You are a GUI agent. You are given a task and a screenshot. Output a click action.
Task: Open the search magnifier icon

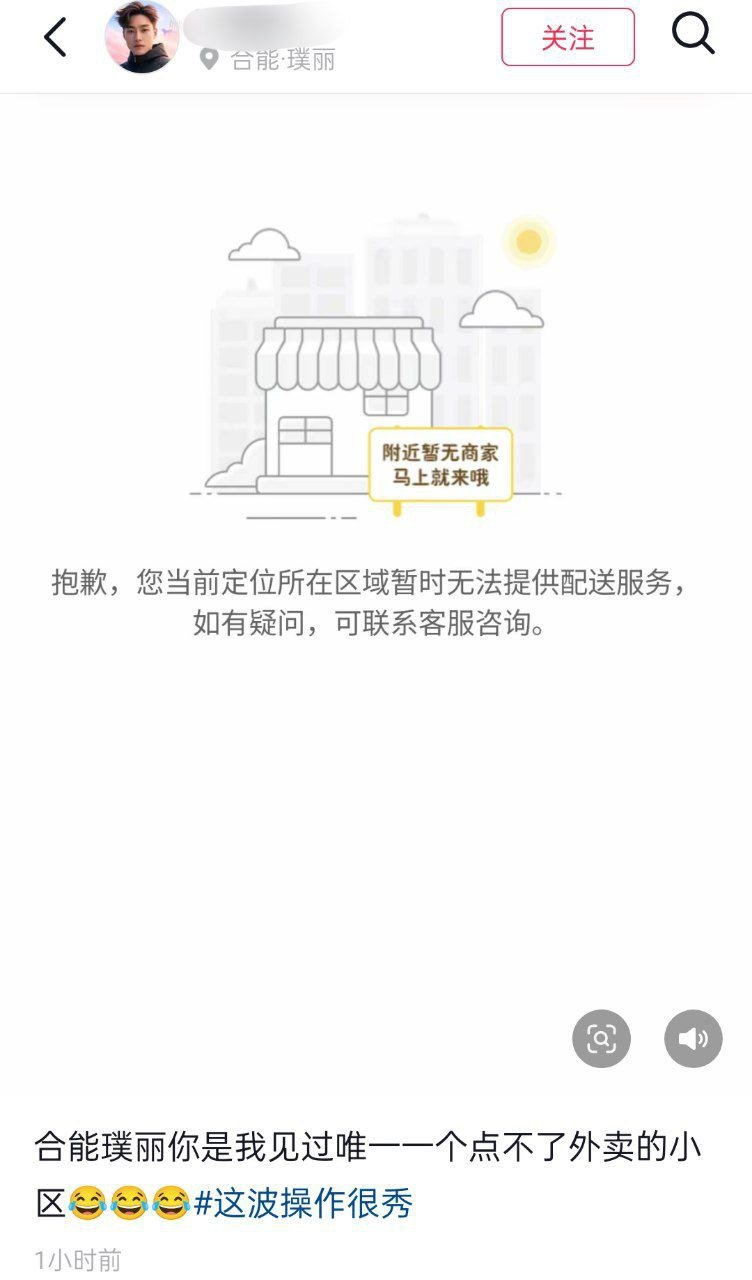pos(692,35)
